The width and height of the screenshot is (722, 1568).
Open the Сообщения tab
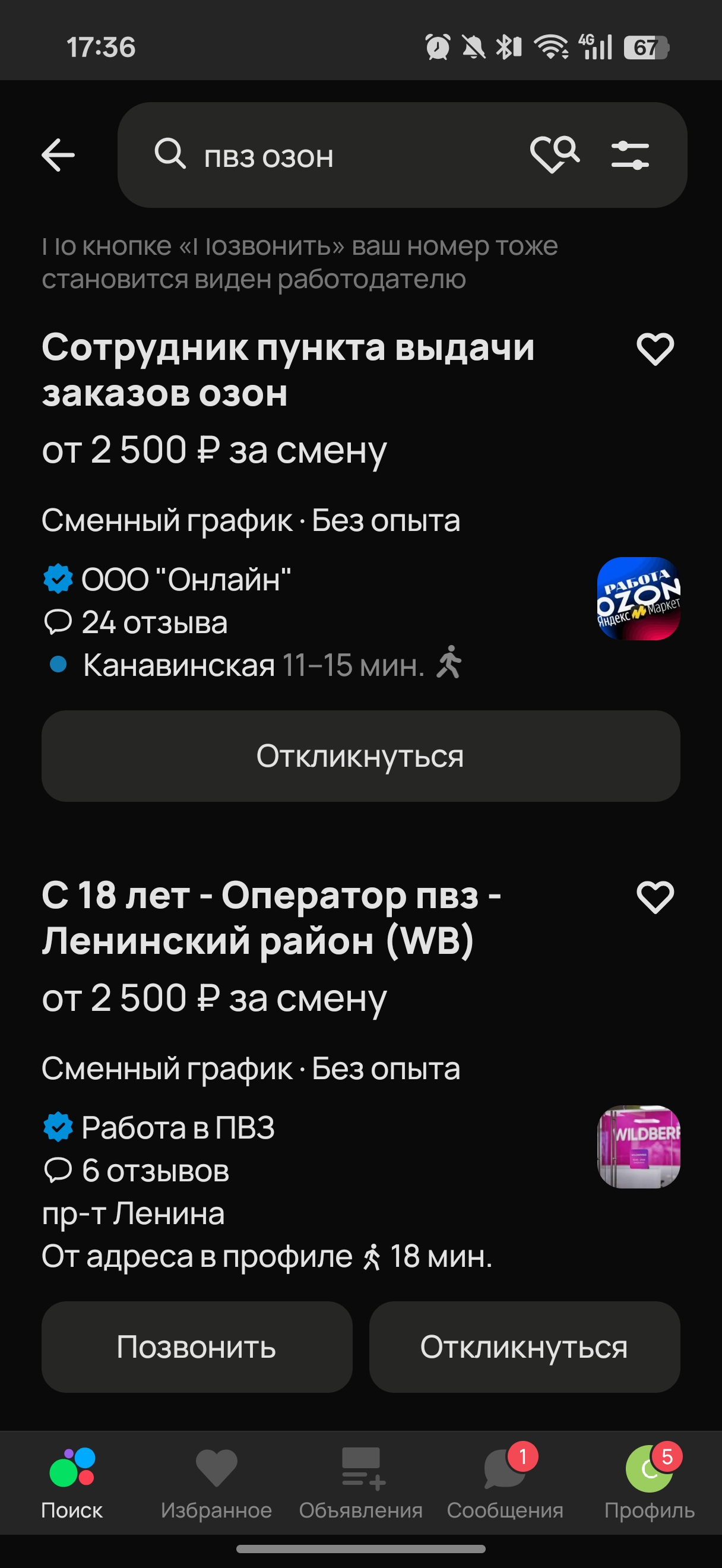(x=505, y=1483)
